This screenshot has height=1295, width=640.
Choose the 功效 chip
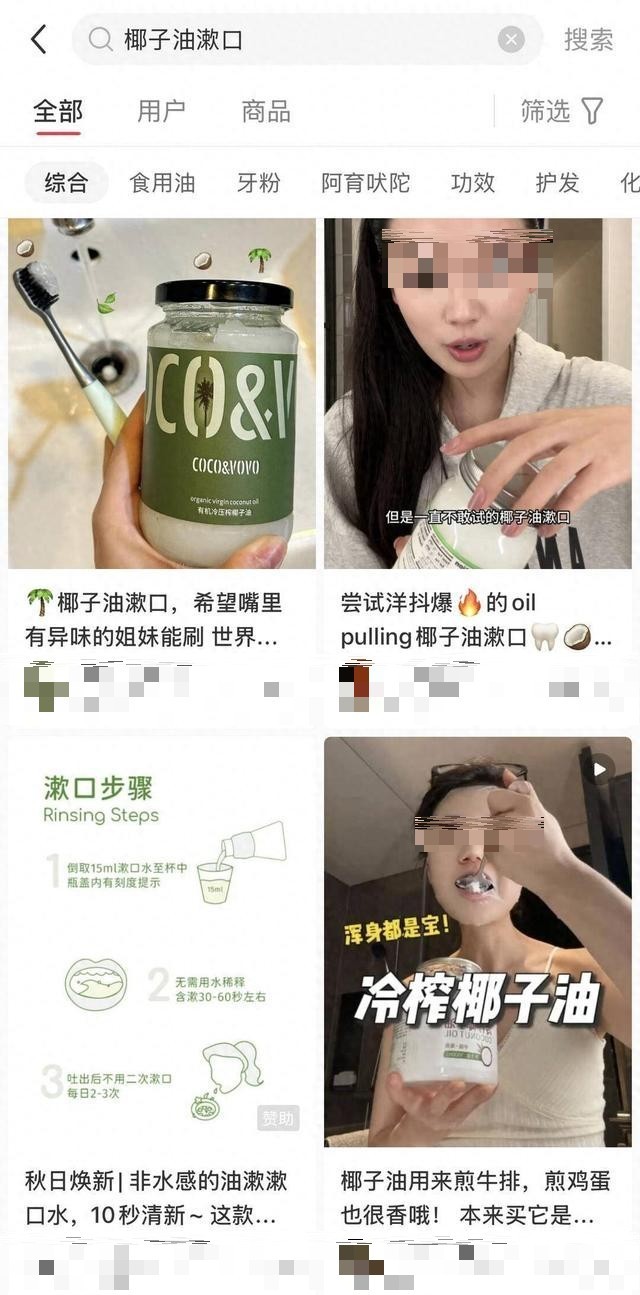click(473, 183)
